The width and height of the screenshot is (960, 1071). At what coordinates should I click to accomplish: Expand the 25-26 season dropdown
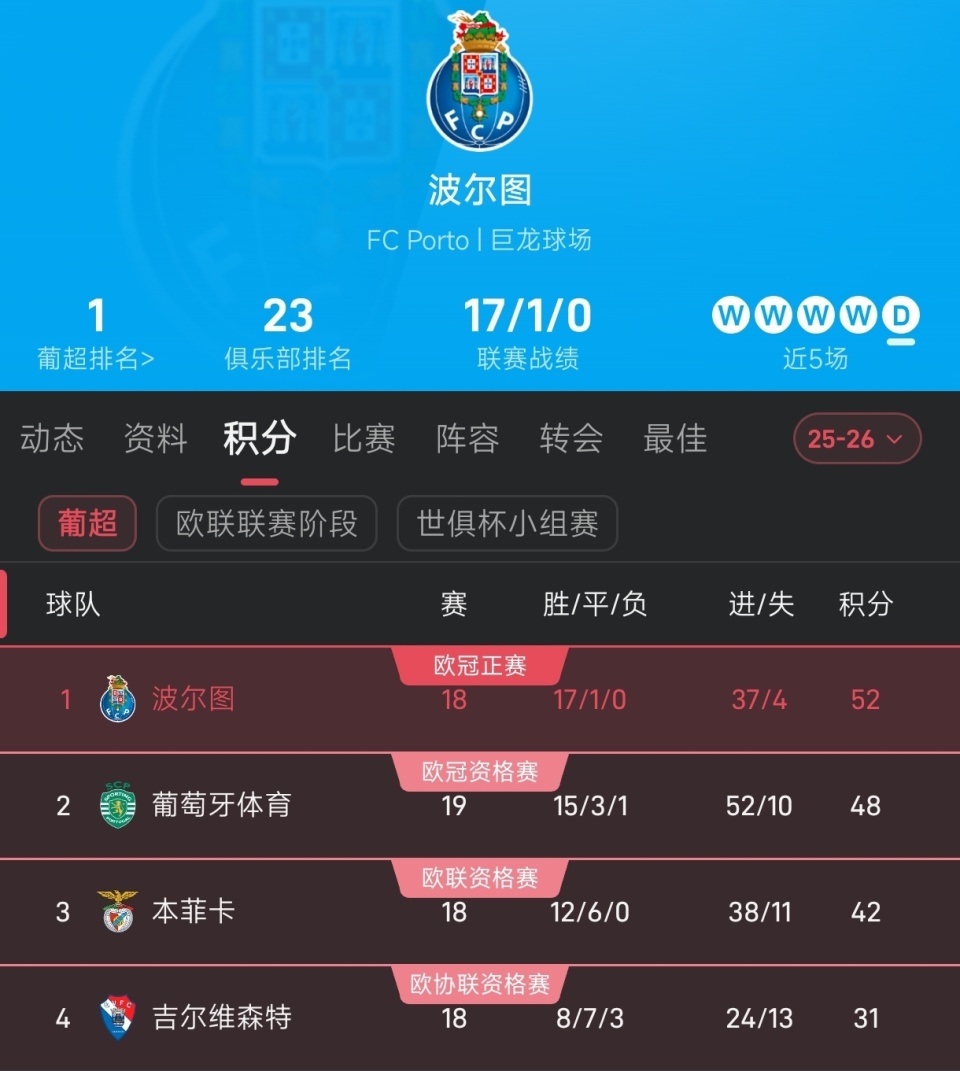(857, 438)
